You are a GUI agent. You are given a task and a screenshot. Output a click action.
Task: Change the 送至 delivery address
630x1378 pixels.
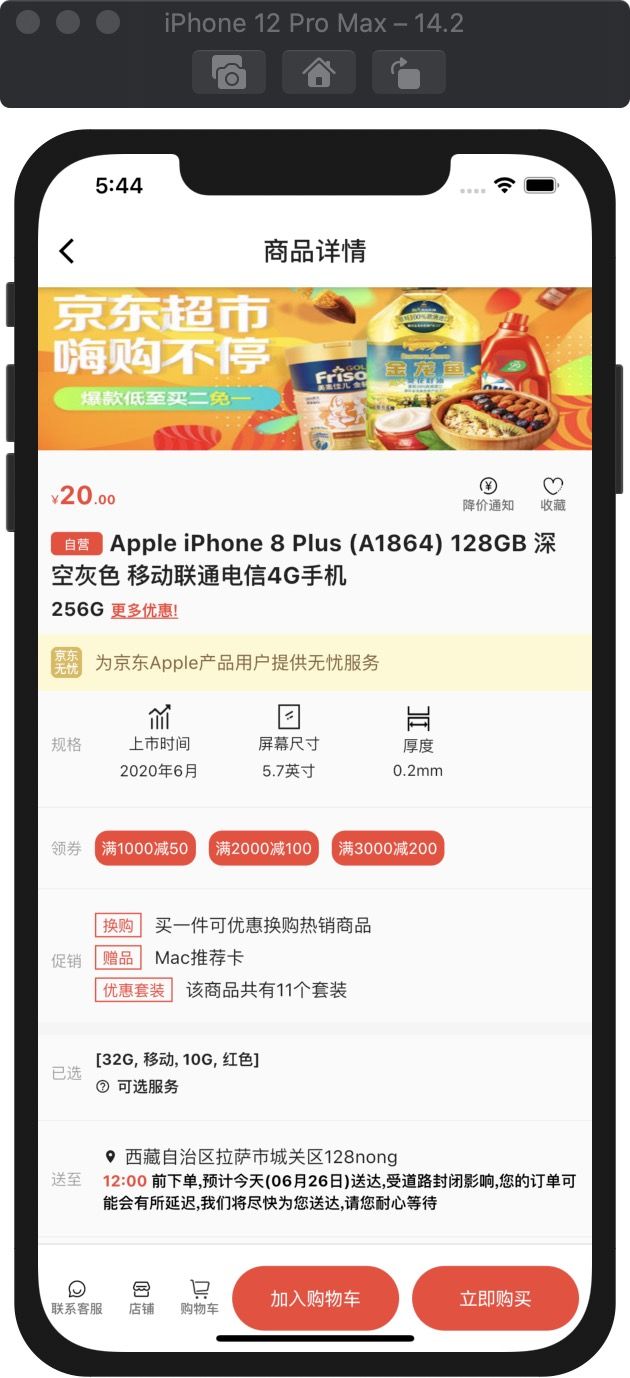point(315,1179)
